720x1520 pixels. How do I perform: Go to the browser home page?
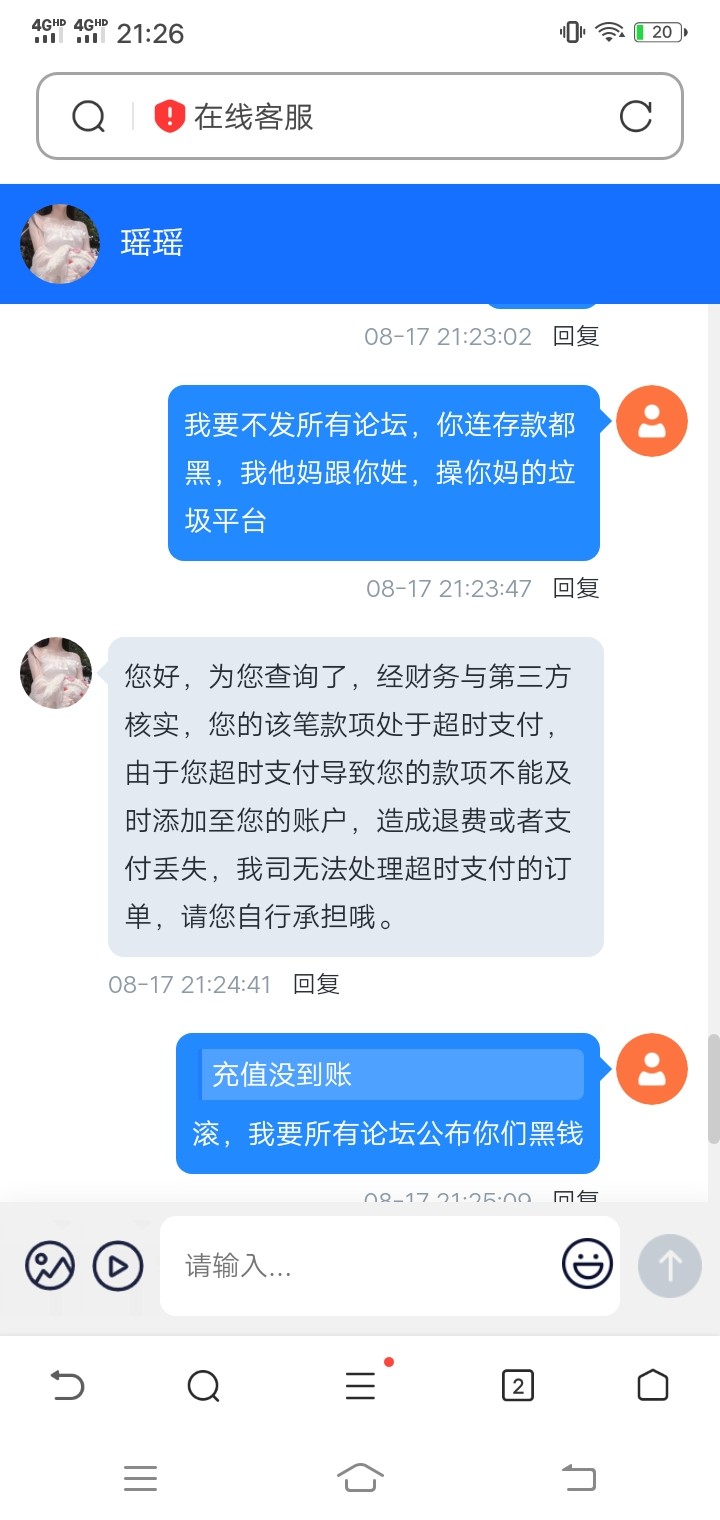coord(653,1386)
